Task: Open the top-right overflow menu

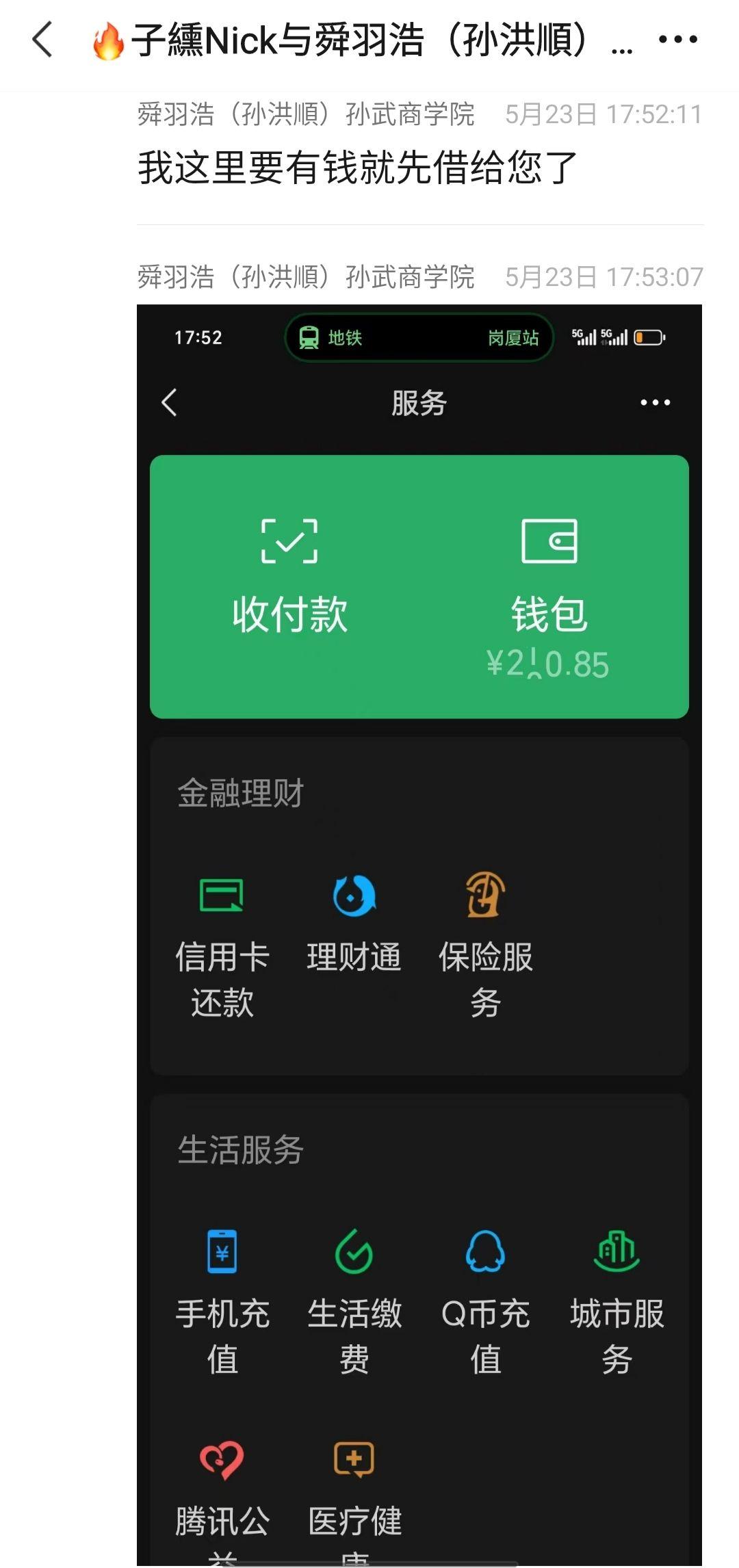Action: pyautogui.click(x=677, y=40)
